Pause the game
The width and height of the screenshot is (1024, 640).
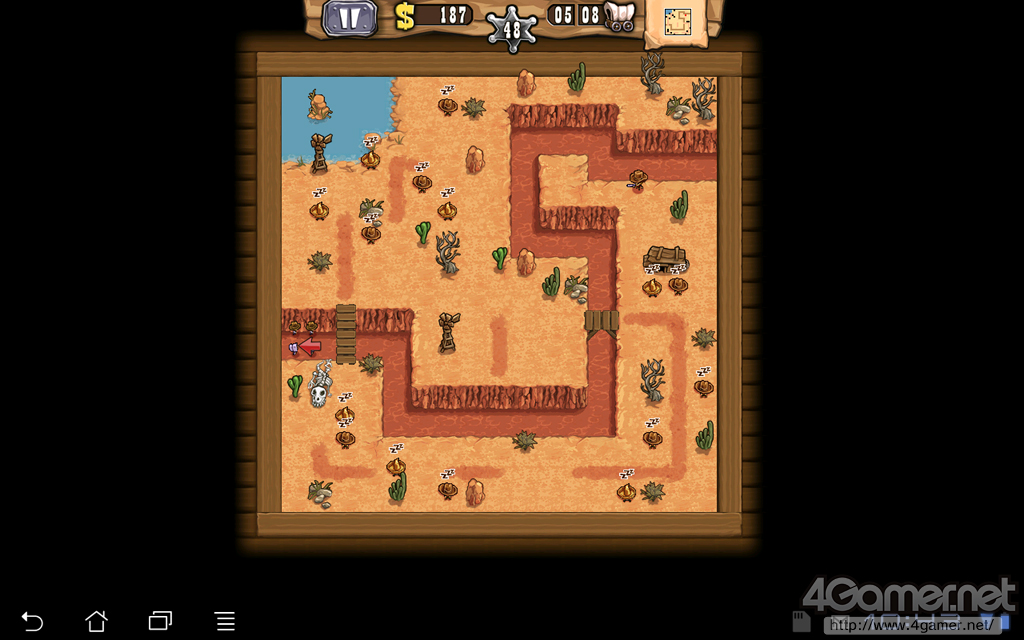(x=349, y=18)
